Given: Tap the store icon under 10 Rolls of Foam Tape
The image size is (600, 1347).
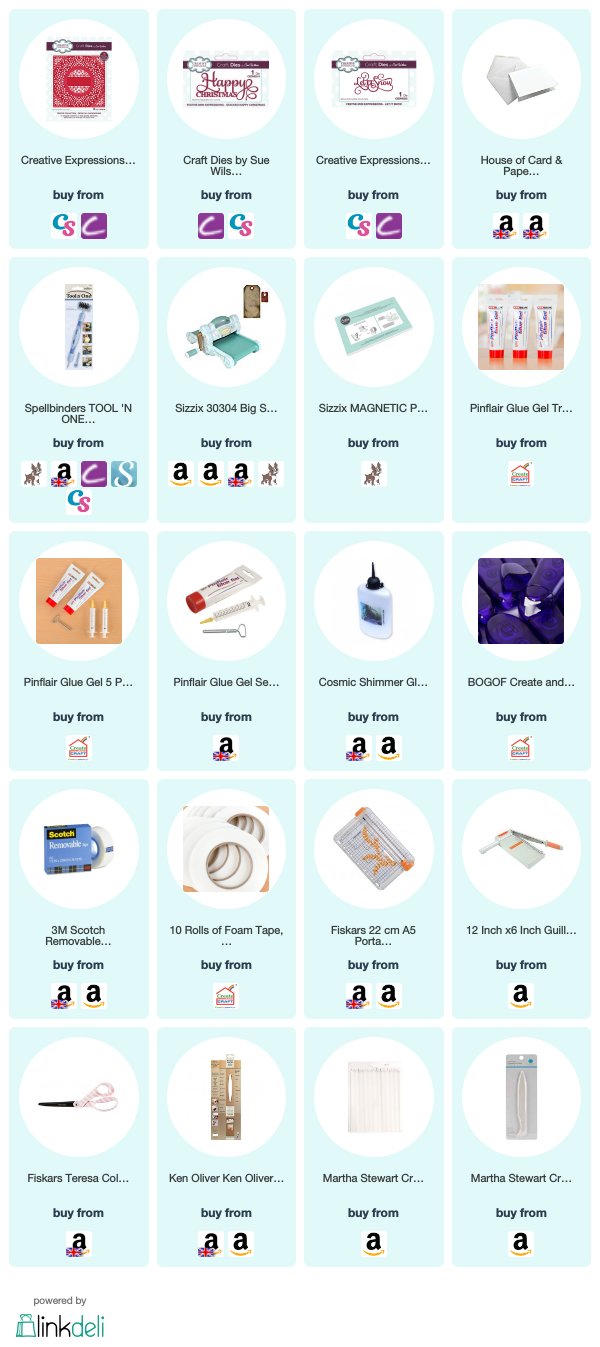Looking at the screenshot, I should click(x=226, y=996).
